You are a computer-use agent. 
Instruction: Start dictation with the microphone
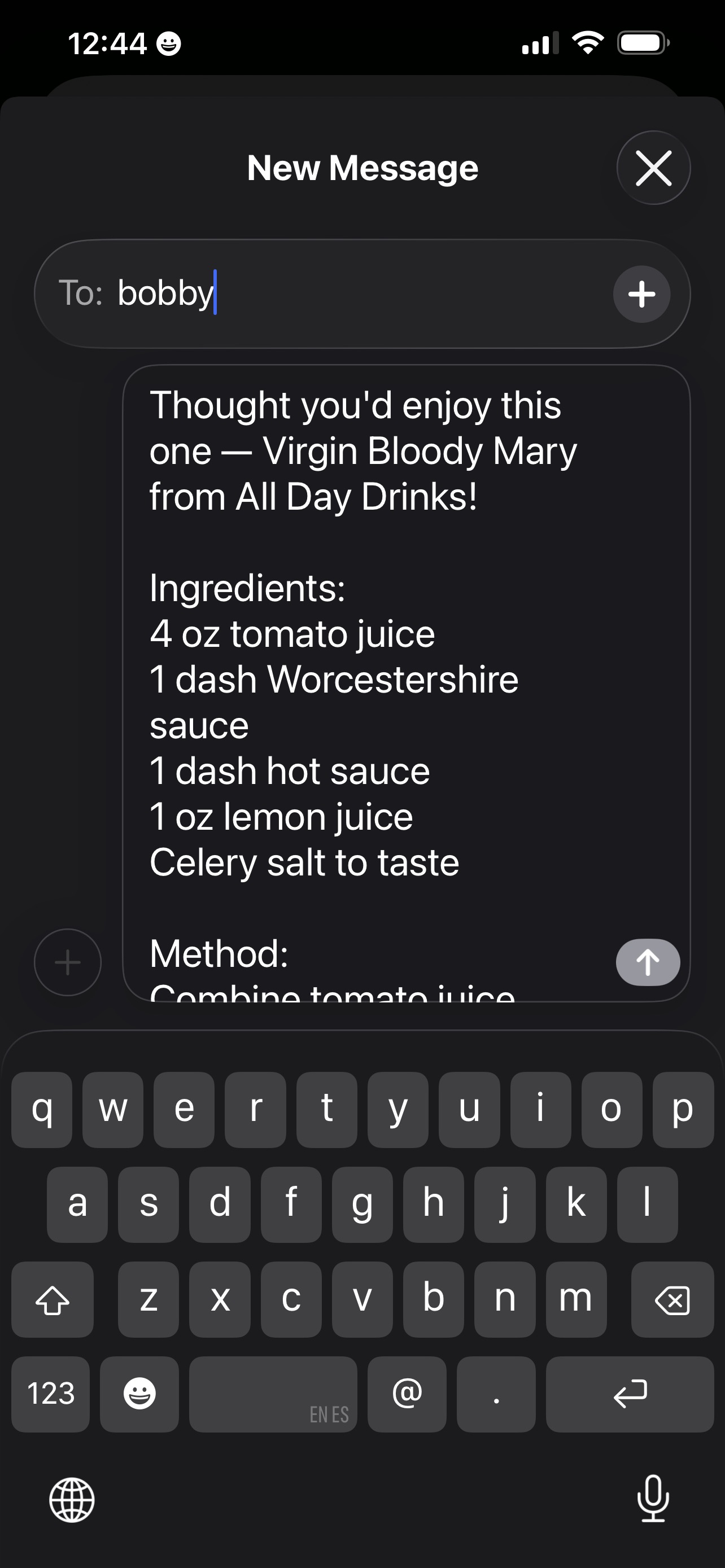coord(653,1499)
